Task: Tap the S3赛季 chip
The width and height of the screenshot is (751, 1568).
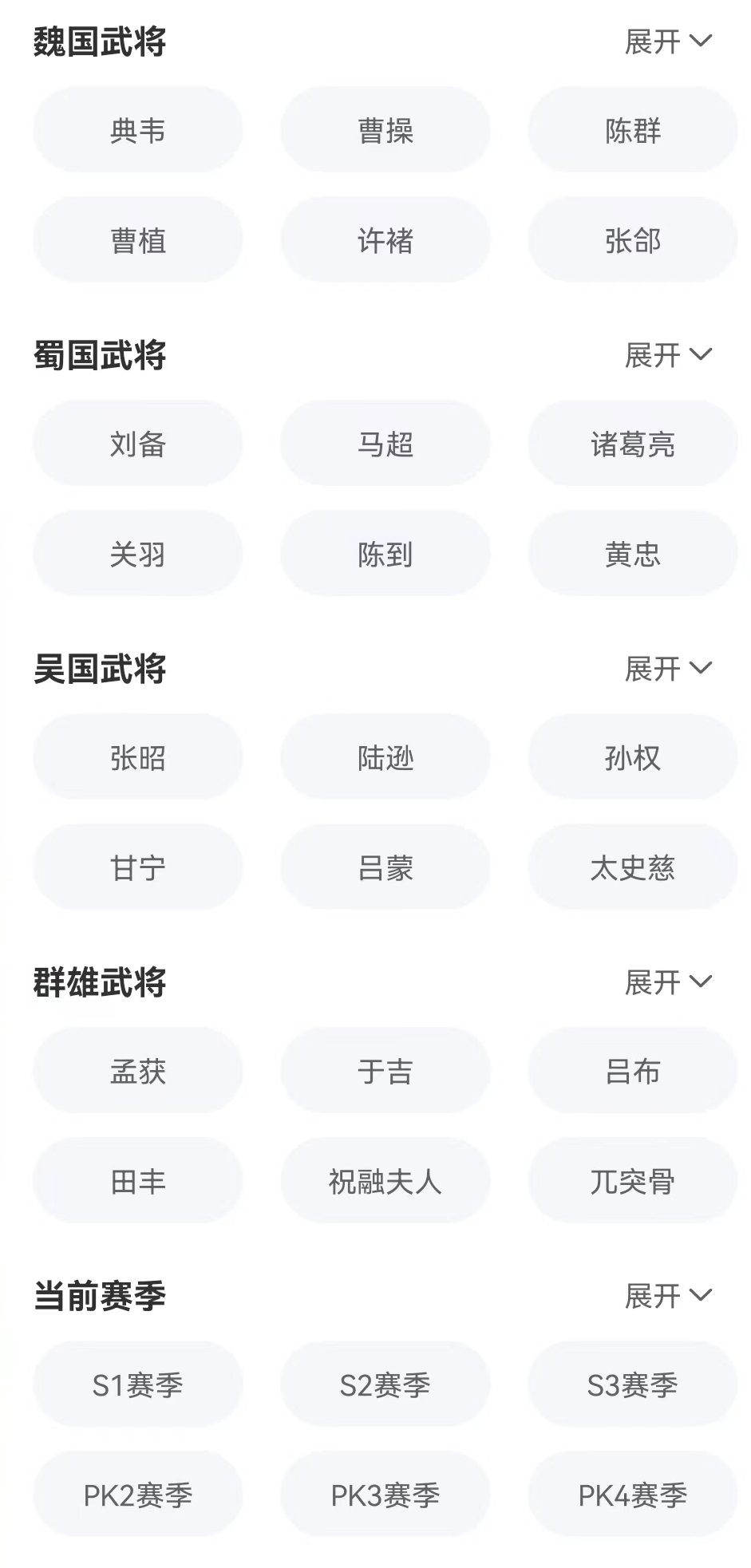Action: (x=632, y=1384)
